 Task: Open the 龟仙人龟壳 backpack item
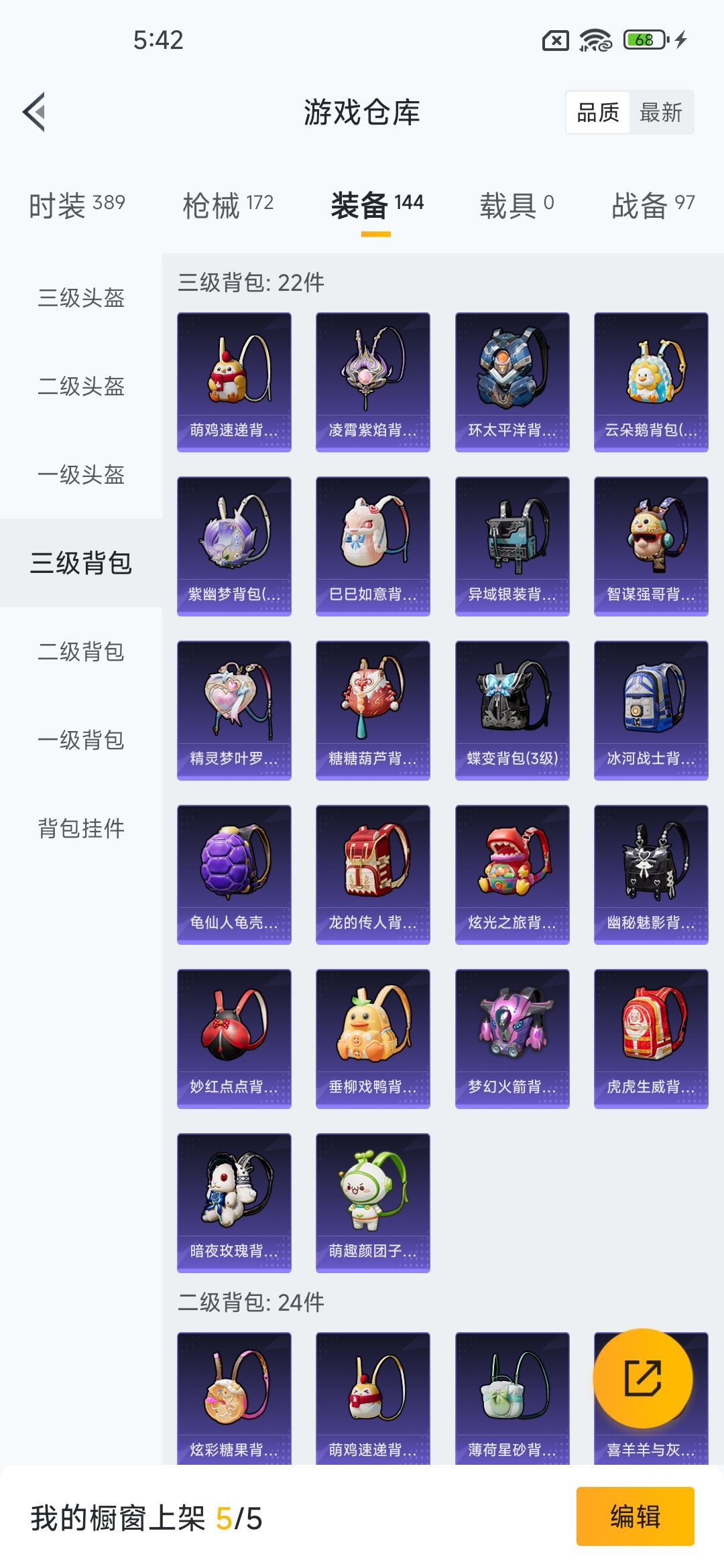click(234, 874)
